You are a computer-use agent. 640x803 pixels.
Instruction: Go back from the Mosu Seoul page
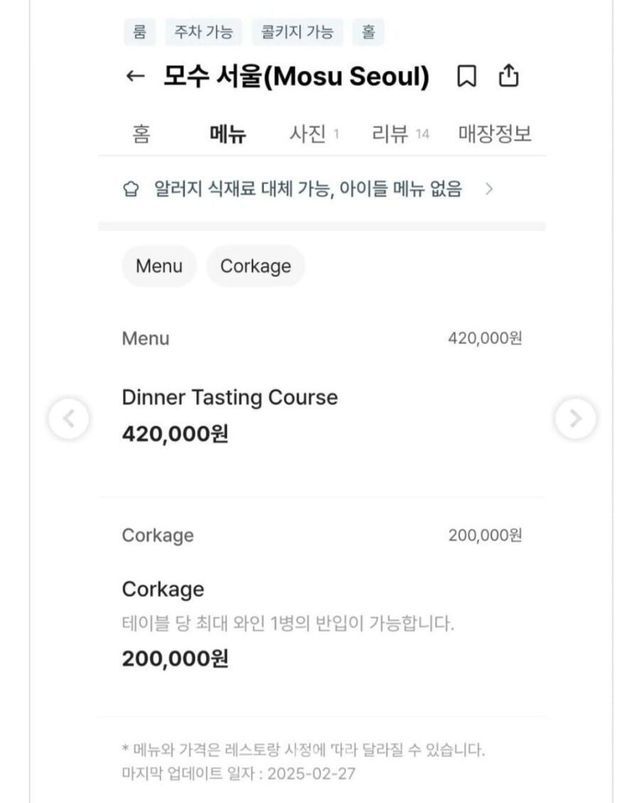click(x=135, y=77)
